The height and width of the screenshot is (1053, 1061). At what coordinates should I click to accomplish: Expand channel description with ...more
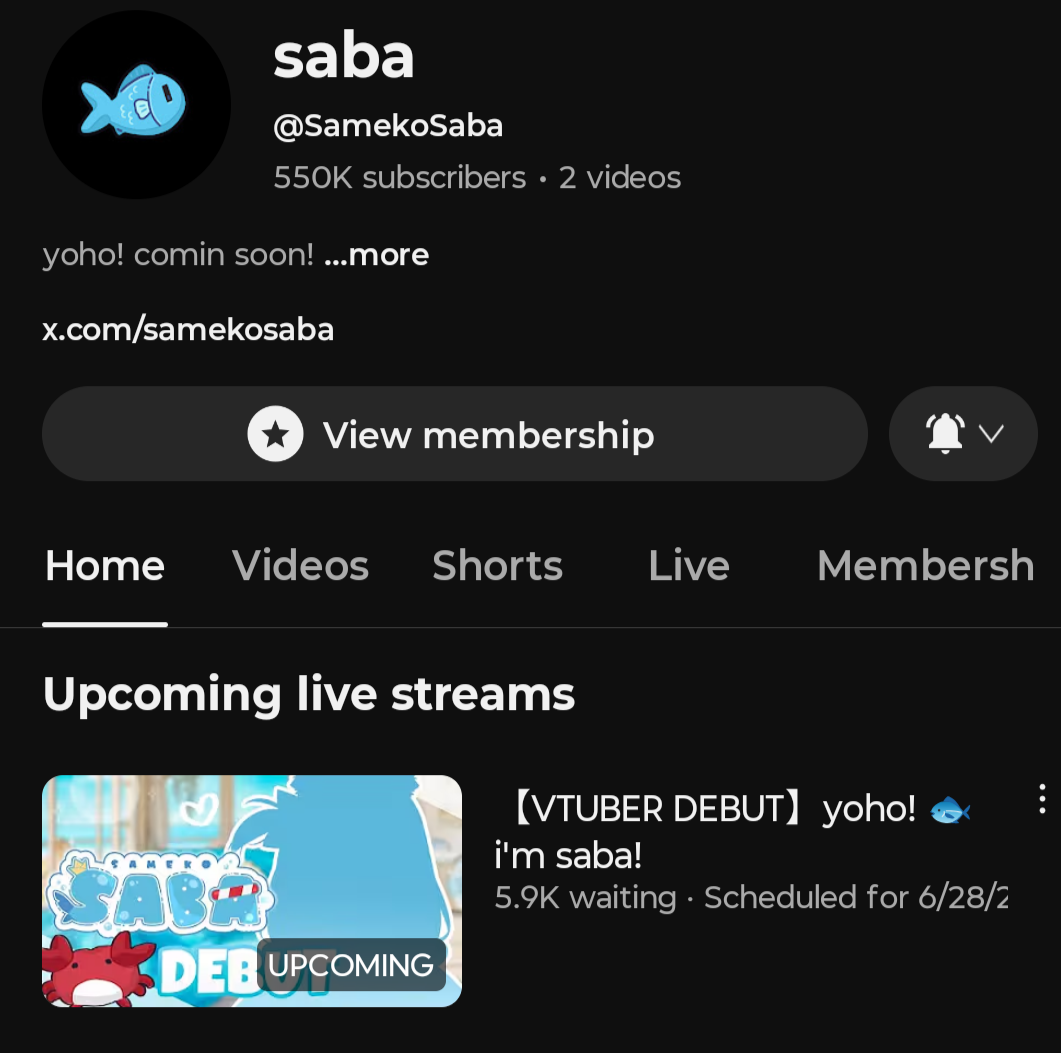point(377,255)
